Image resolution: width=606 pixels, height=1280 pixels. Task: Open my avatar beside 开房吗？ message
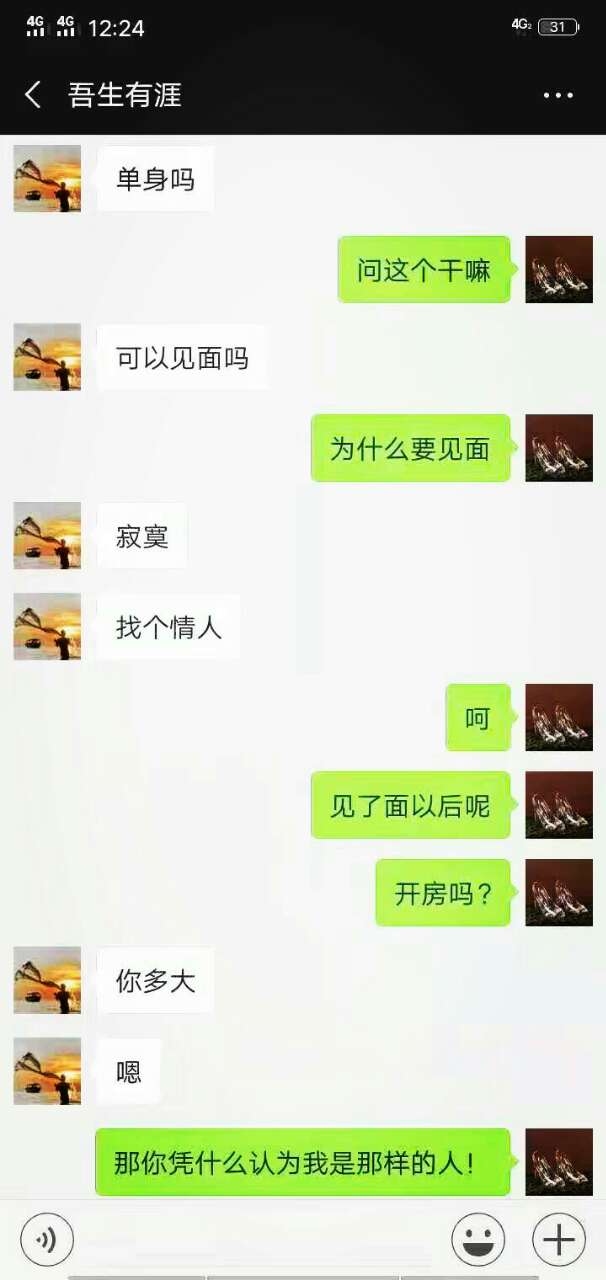coord(559,892)
